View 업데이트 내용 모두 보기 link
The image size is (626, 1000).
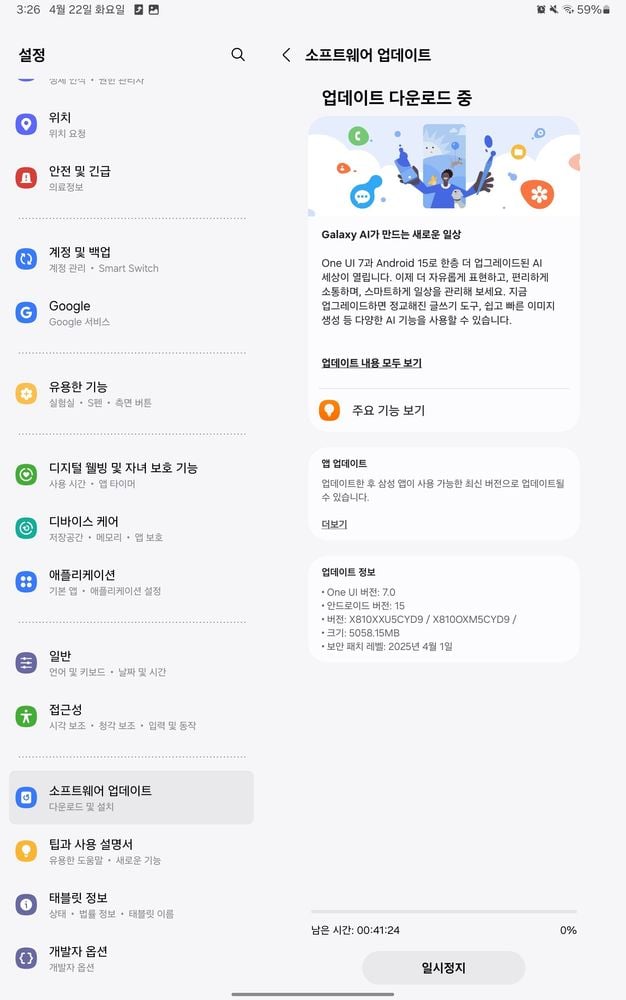371,363
